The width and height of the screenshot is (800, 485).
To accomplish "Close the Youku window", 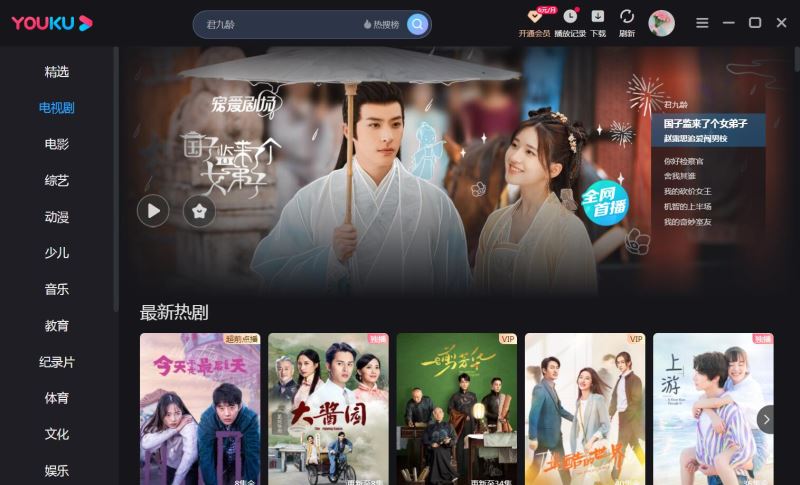I will 781,23.
